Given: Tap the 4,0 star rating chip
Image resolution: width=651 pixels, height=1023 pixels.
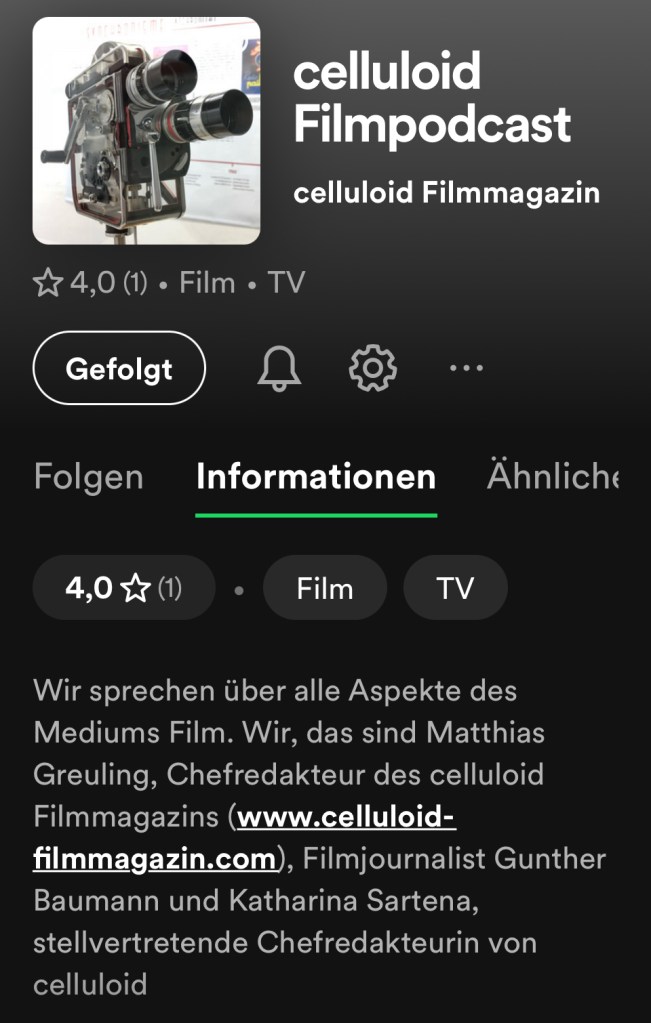Looking at the screenshot, I should (x=124, y=588).
